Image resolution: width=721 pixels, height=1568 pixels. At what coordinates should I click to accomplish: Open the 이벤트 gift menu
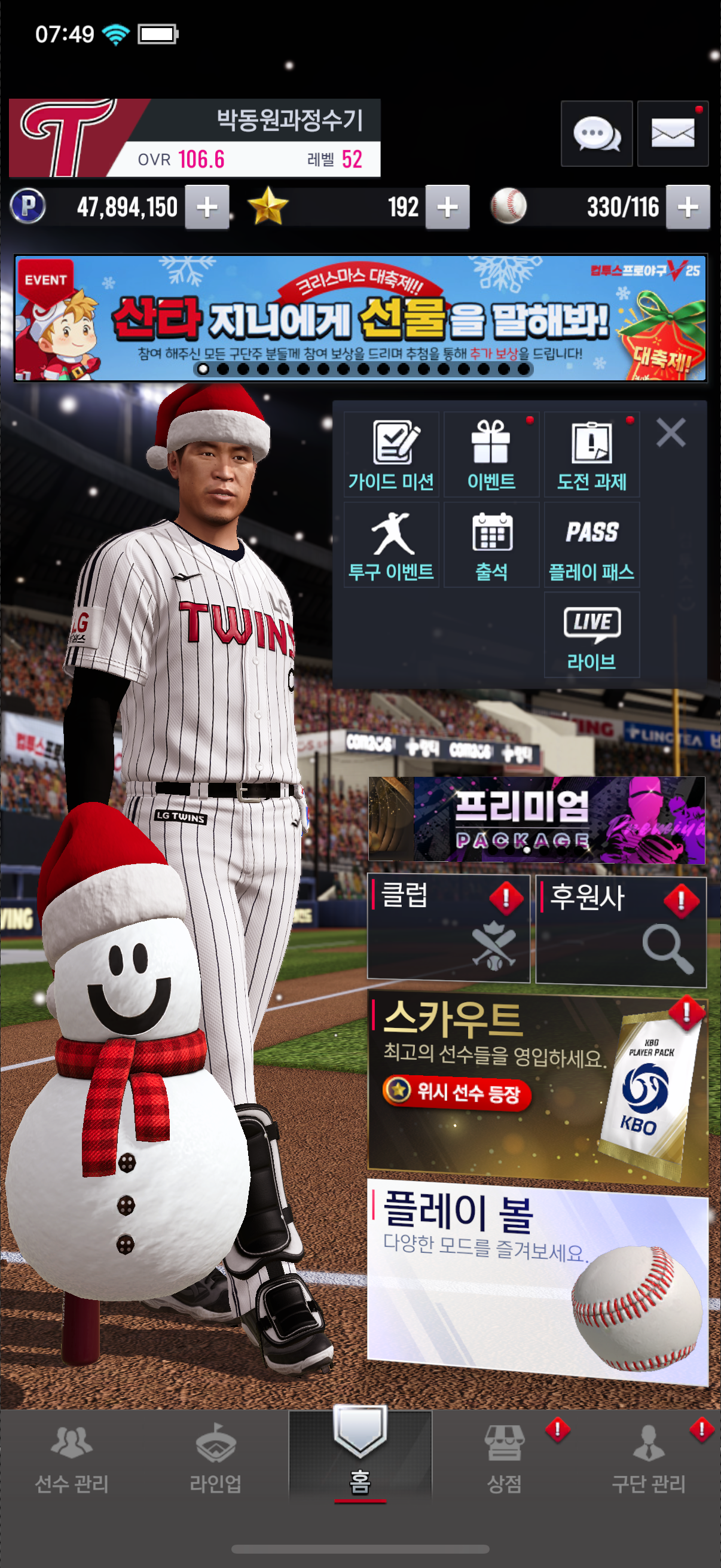point(491,454)
